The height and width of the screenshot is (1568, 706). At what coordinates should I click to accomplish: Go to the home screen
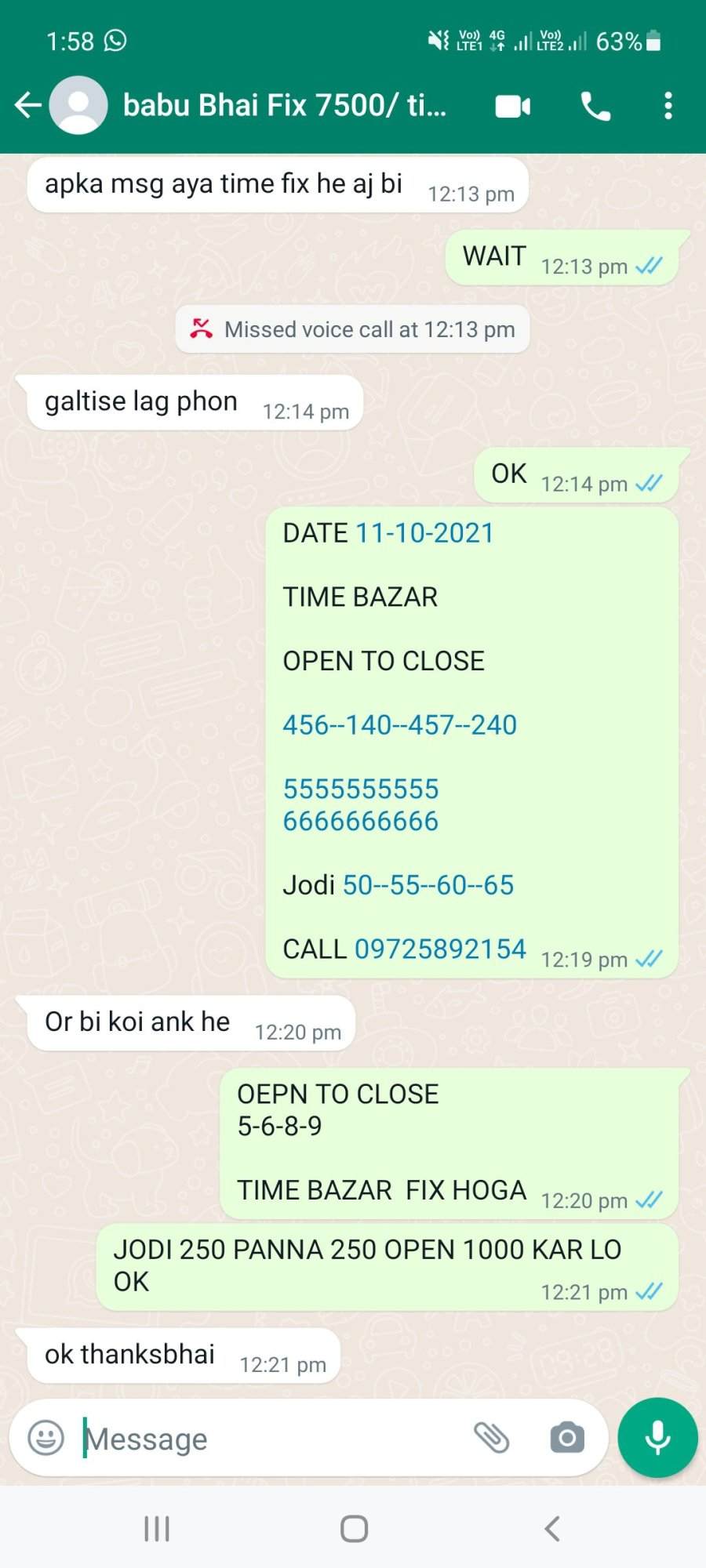tap(354, 1528)
